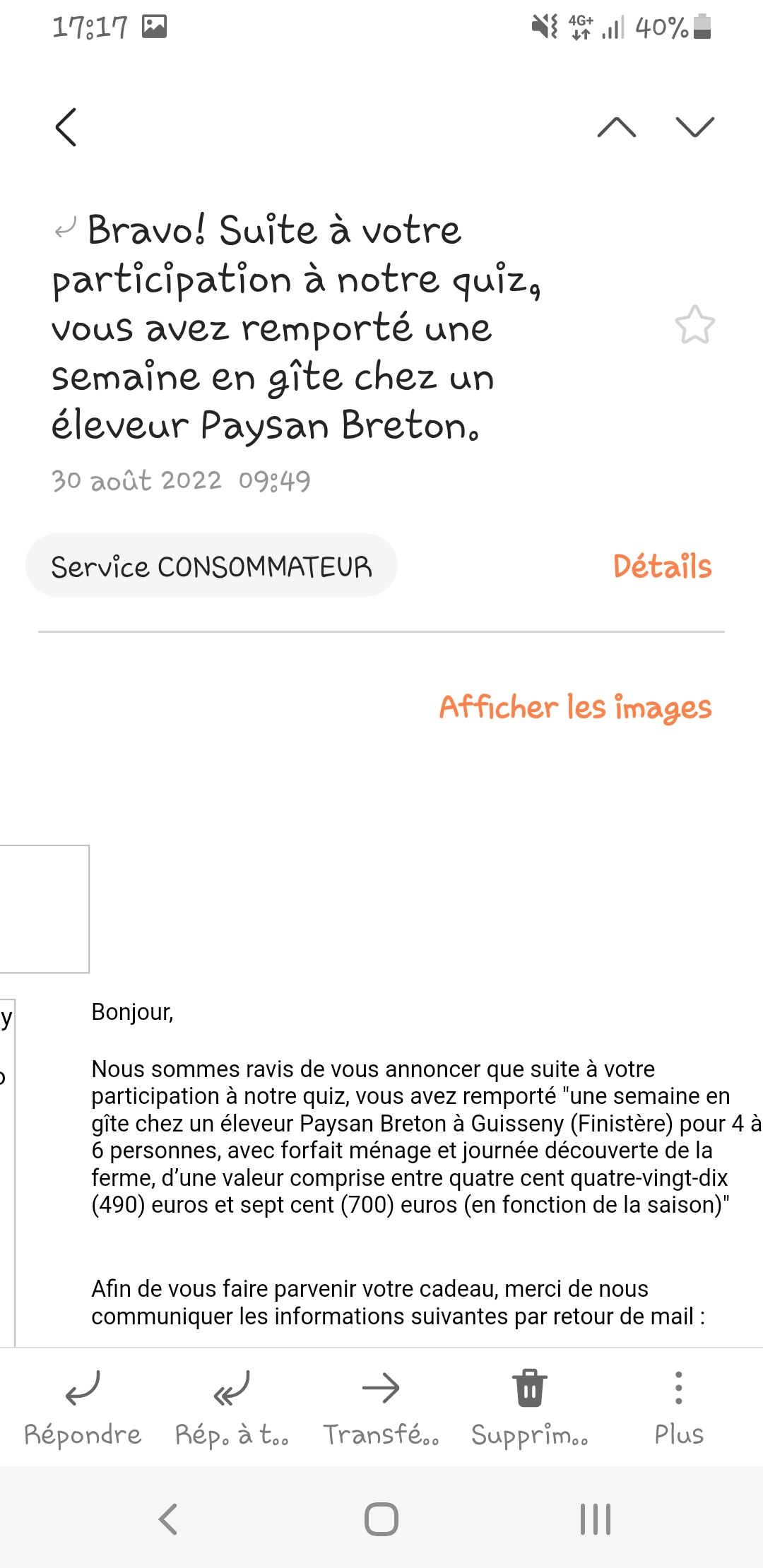Open the Plus more options menu
This screenshot has height=1568, width=763.
pos(679,1407)
